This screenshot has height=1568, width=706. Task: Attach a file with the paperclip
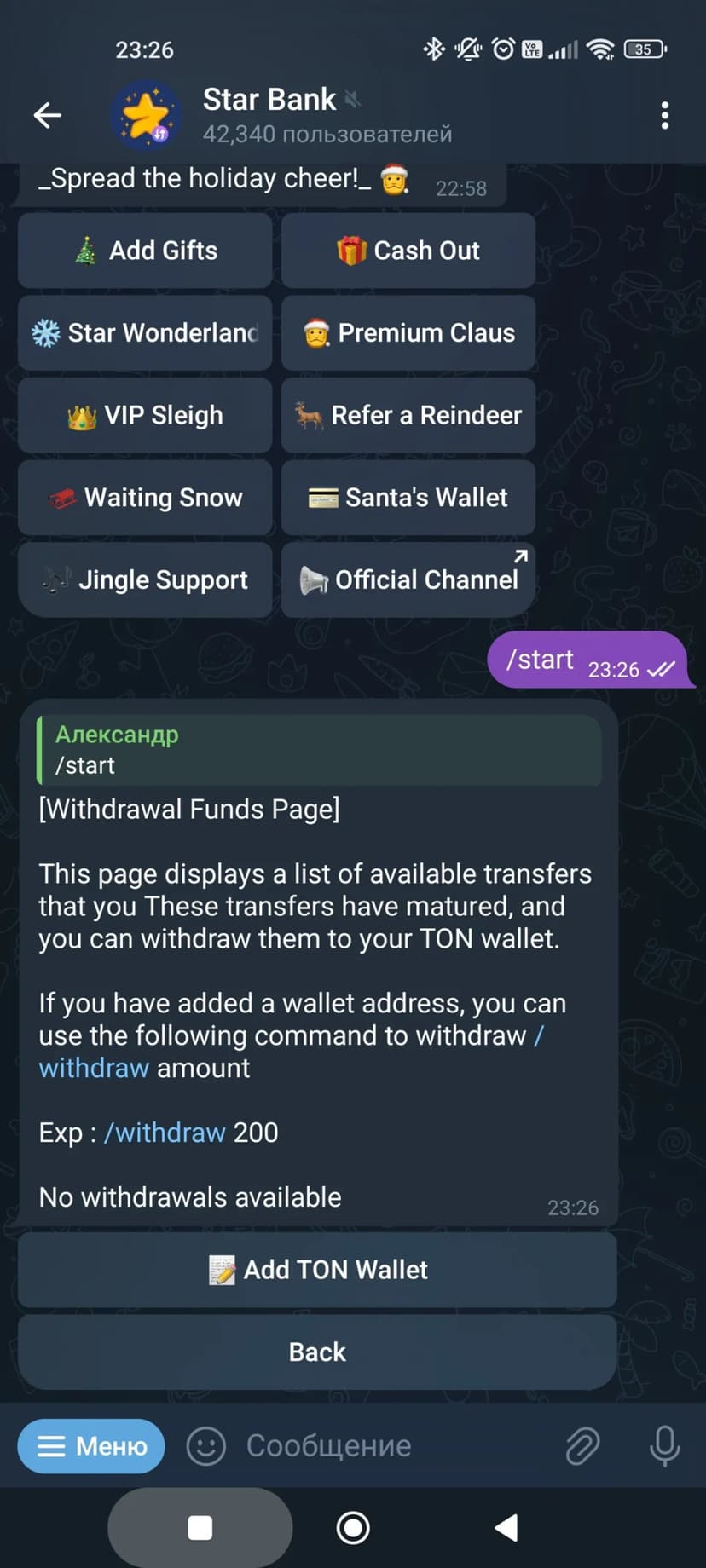[582, 1446]
